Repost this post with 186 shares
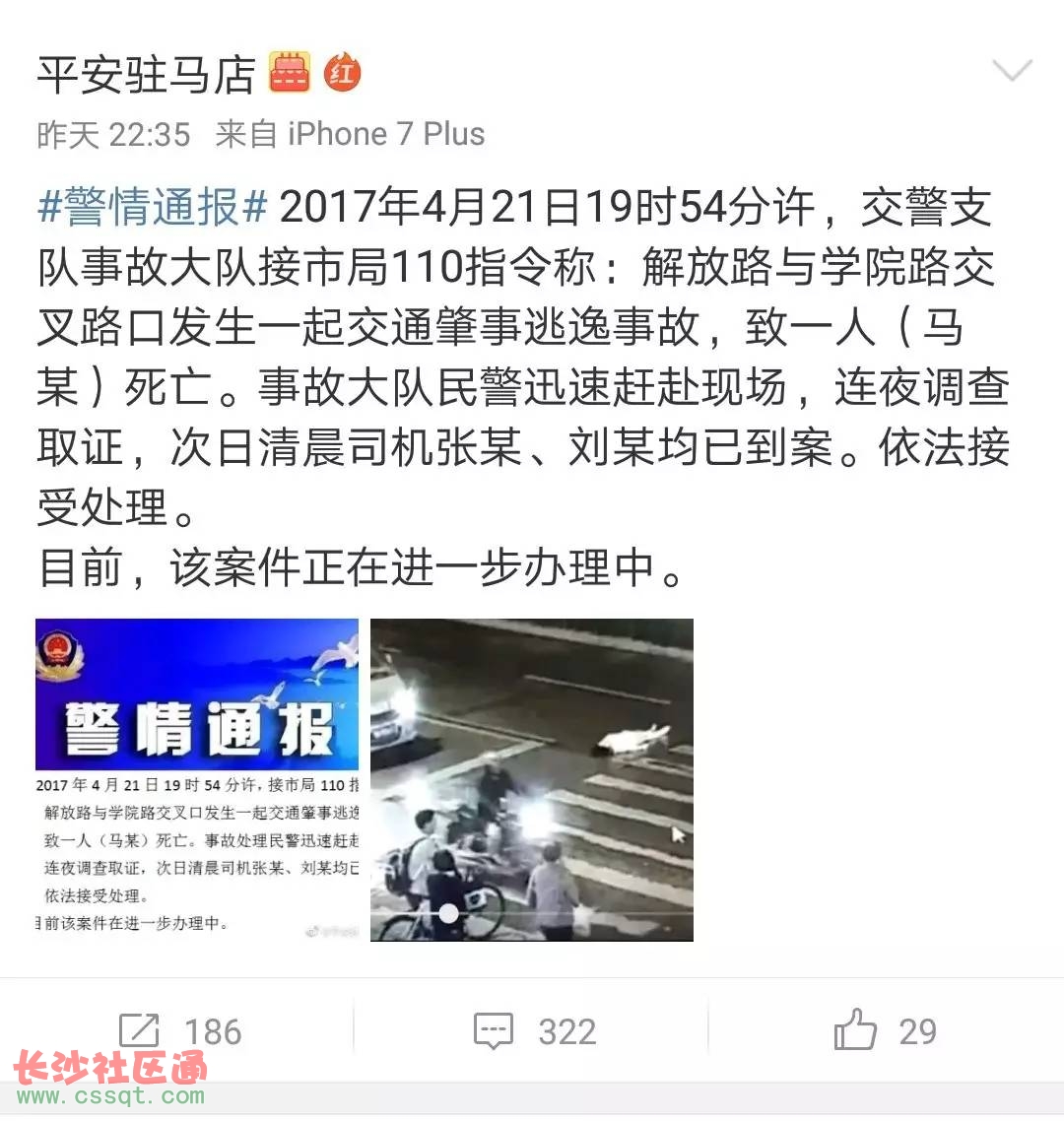Image resolution: width=1064 pixels, height=1121 pixels. 179,1031
